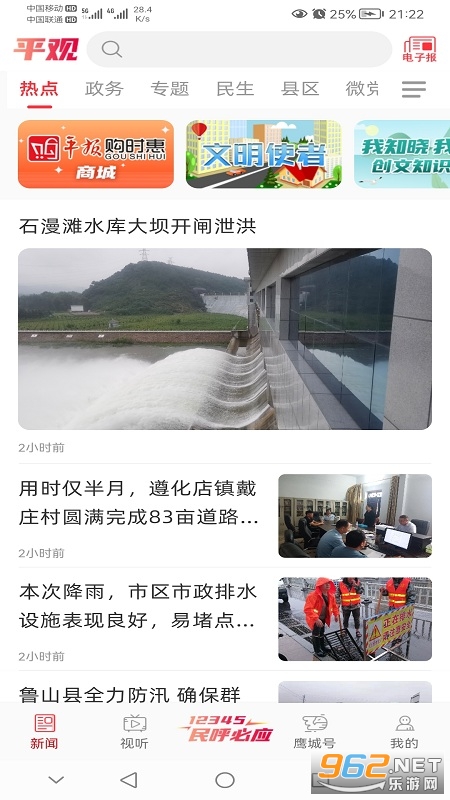Open the 平报购时惠商城 banner
This screenshot has width=450, height=800.
click(96, 154)
